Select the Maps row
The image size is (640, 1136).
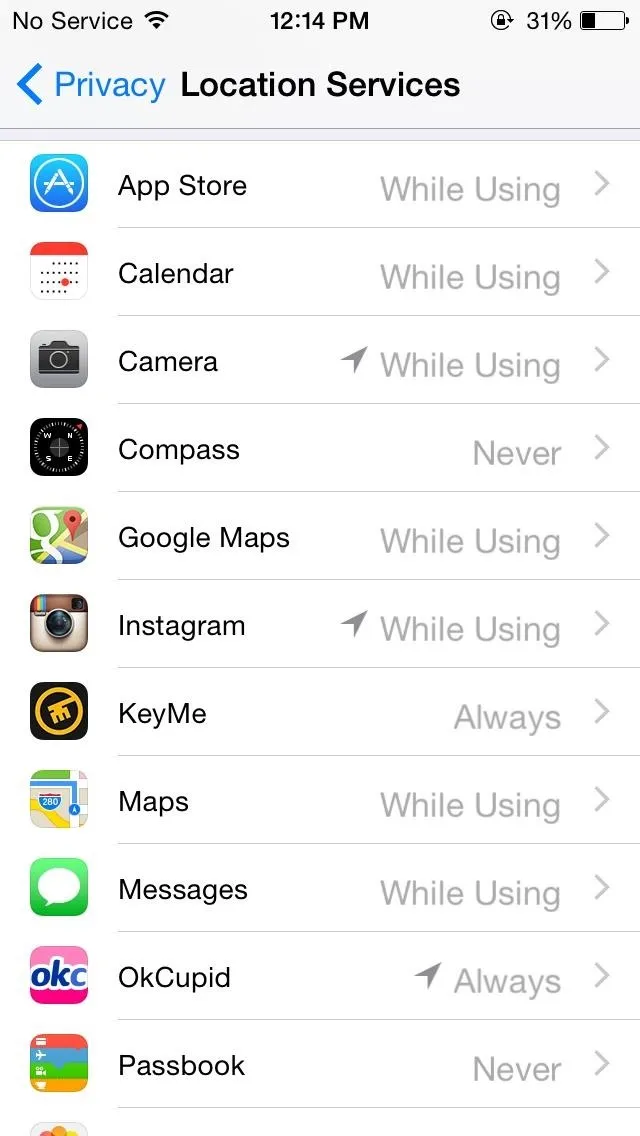coord(320,800)
